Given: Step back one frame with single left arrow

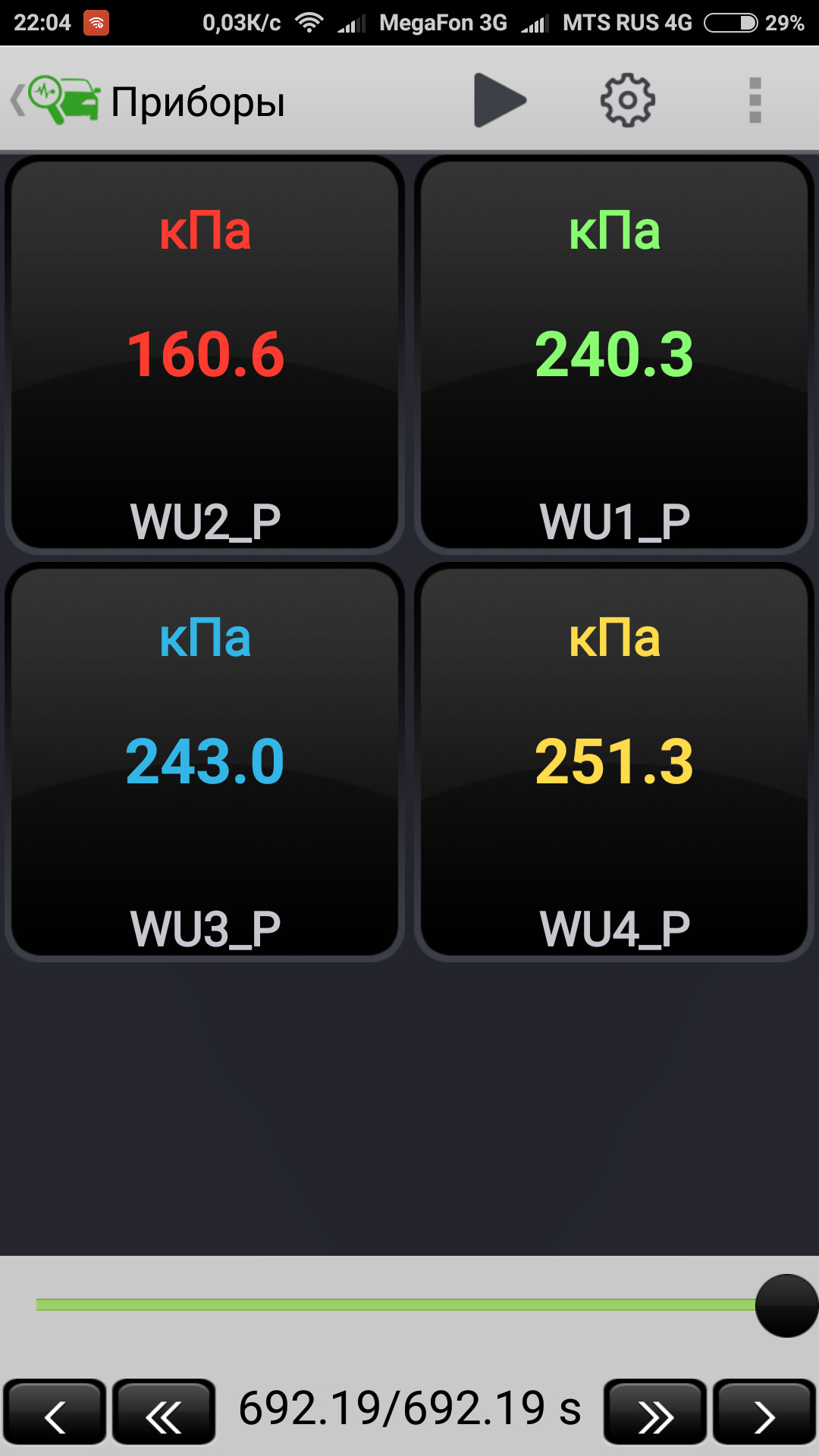Looking at the screenshot, I should click(55, 1412).
